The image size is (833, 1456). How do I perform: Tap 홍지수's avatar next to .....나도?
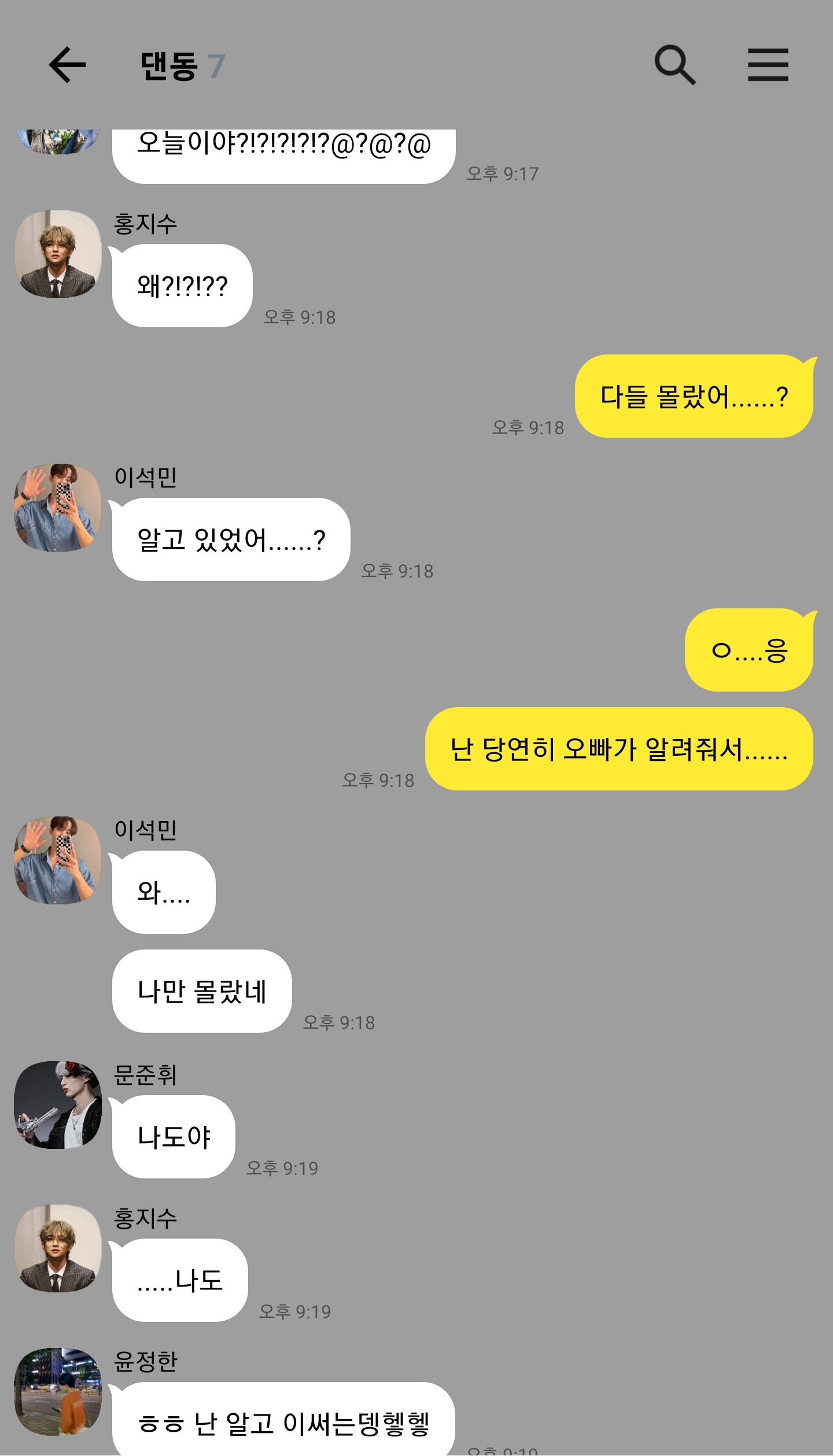point(58,1248)
